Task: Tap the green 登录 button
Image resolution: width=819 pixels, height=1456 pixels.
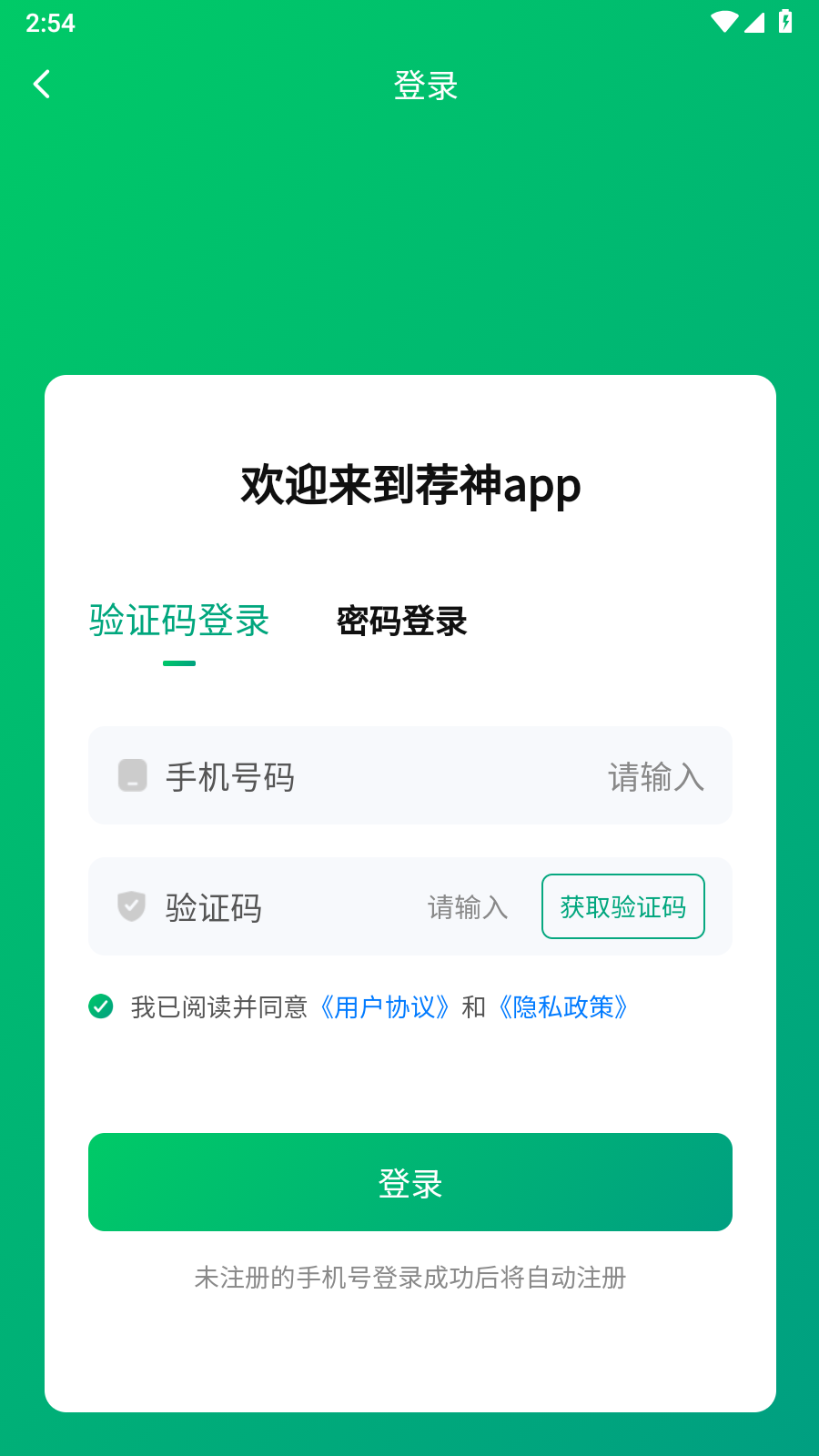Action: click(x=410, y=1182)
